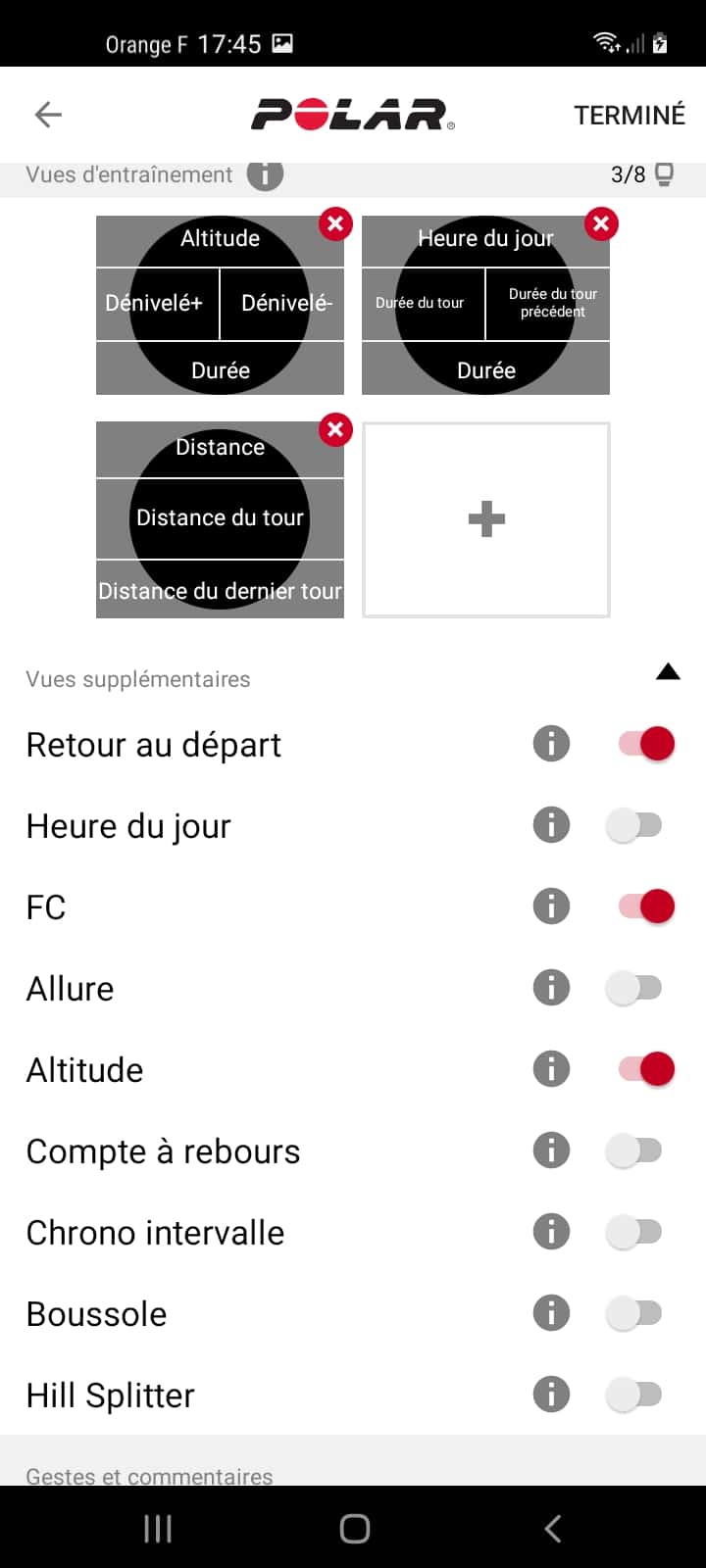Image resolution: width=706 pixels, height=1568 pixels.
Task: Open info about Vues d'entraînement
Action: point(265,174)
